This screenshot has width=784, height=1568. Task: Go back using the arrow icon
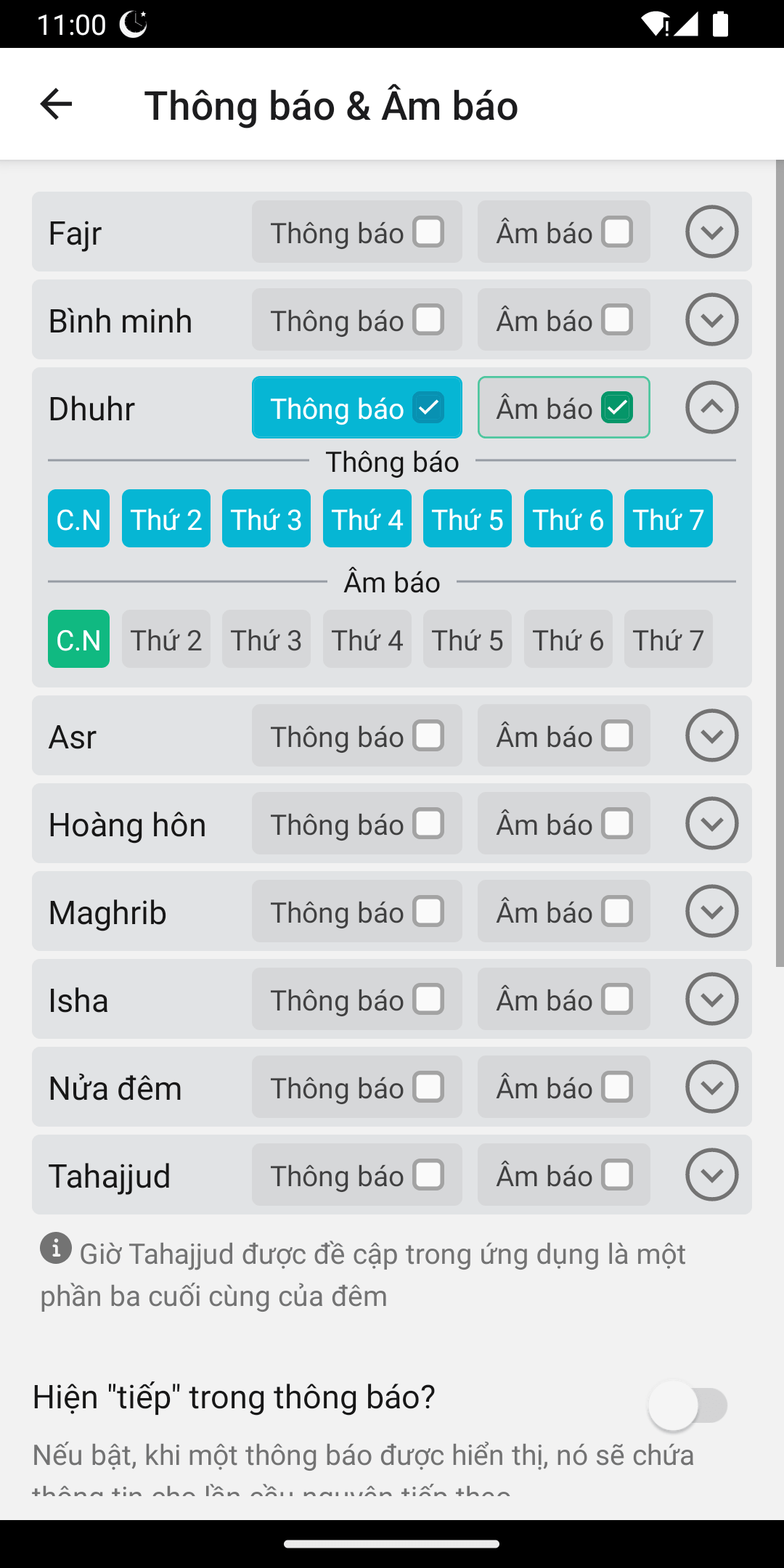tap(55, 105)
